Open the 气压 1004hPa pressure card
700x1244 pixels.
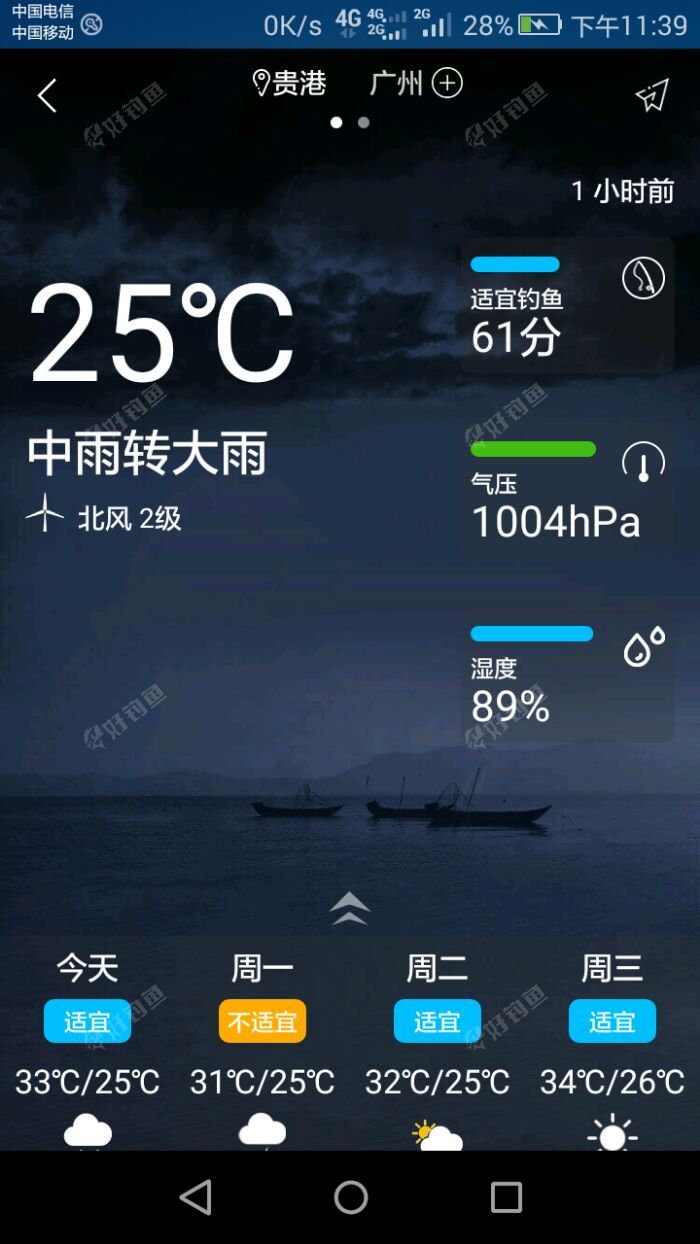pos(567,491)
